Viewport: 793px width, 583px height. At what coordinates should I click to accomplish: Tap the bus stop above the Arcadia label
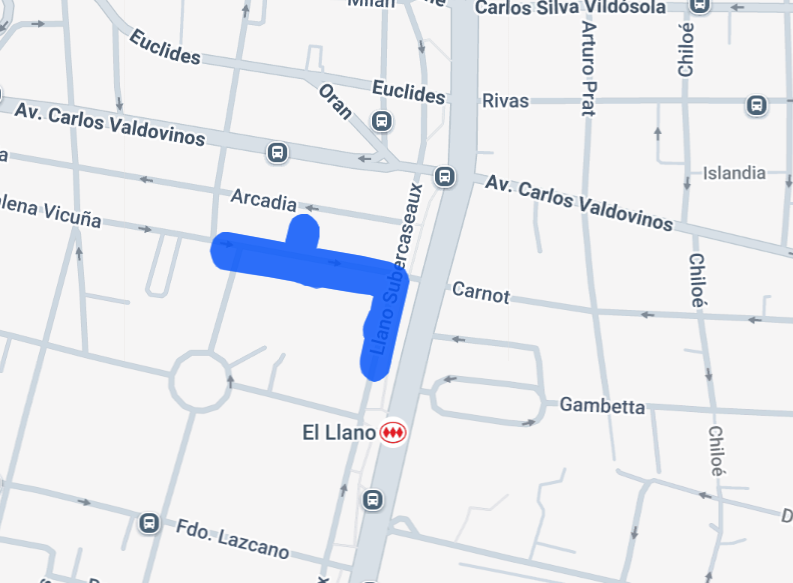[x=277, y=153]
